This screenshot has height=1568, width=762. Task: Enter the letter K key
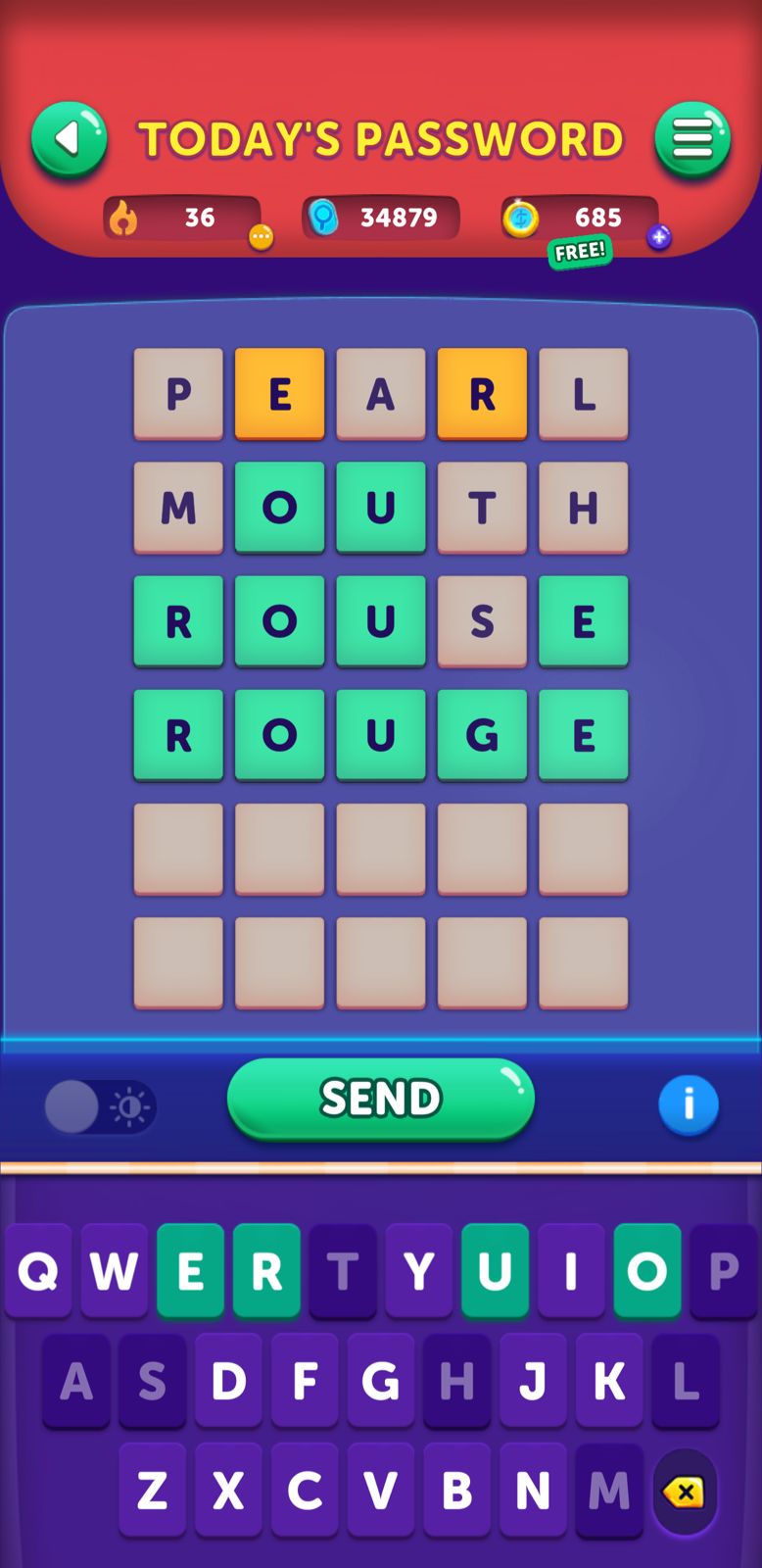[x=609, y=1381]
